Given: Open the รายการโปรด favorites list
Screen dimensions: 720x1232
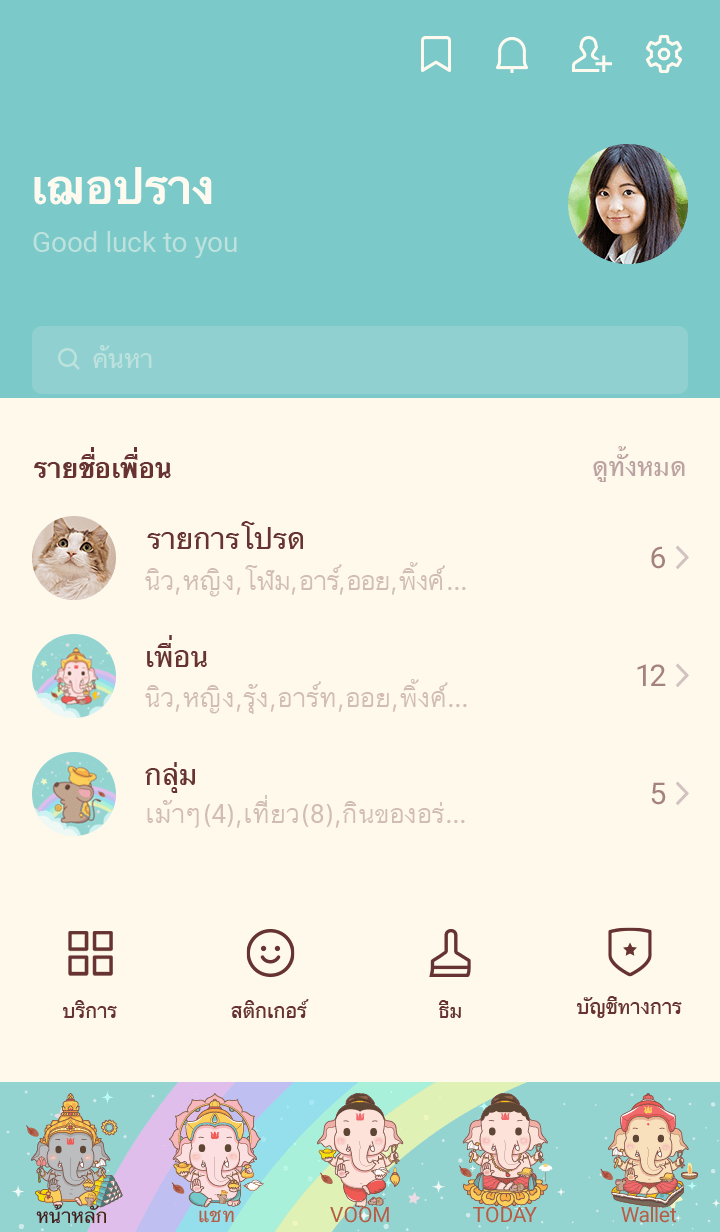Looking at the screenshot, I should point(360,558).
